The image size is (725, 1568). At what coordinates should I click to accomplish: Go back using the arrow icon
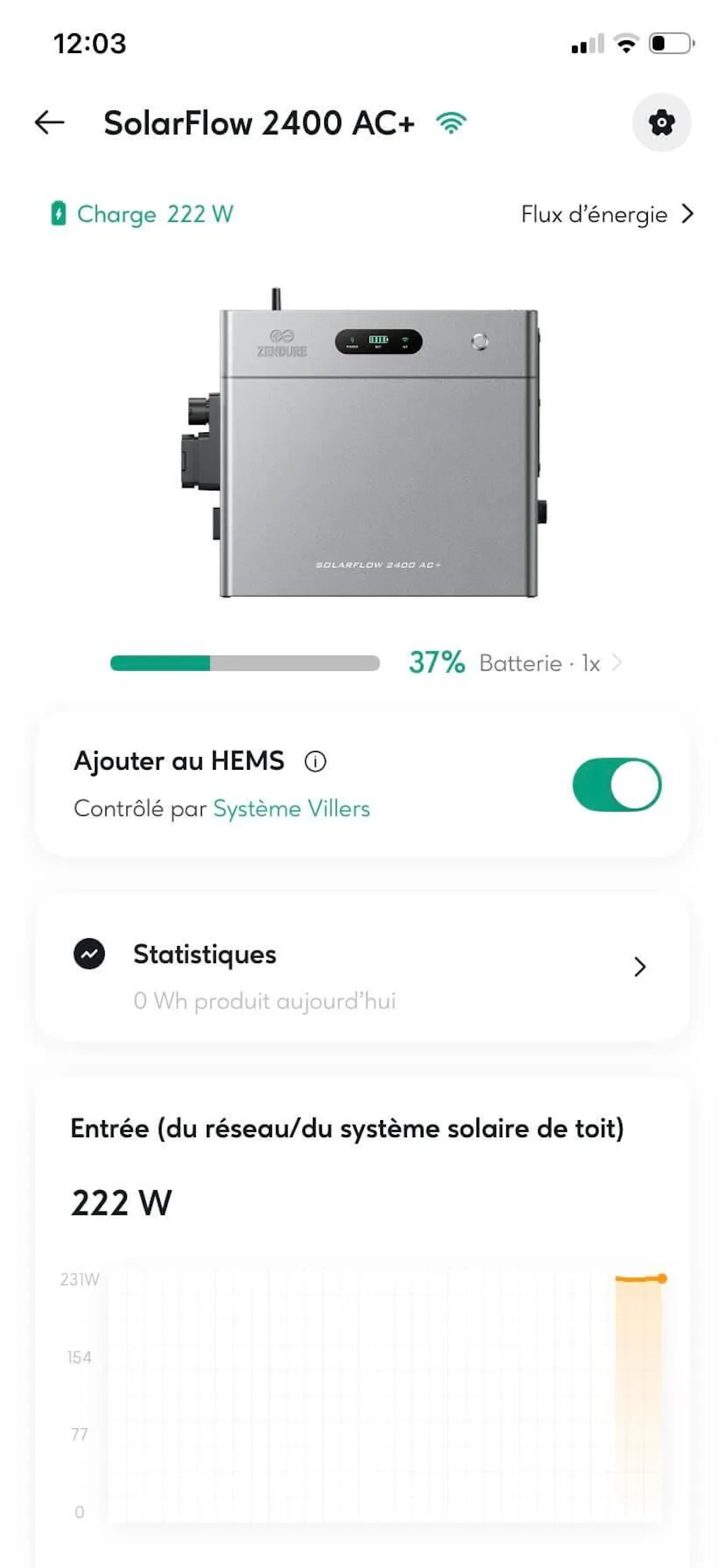(50, 122)
